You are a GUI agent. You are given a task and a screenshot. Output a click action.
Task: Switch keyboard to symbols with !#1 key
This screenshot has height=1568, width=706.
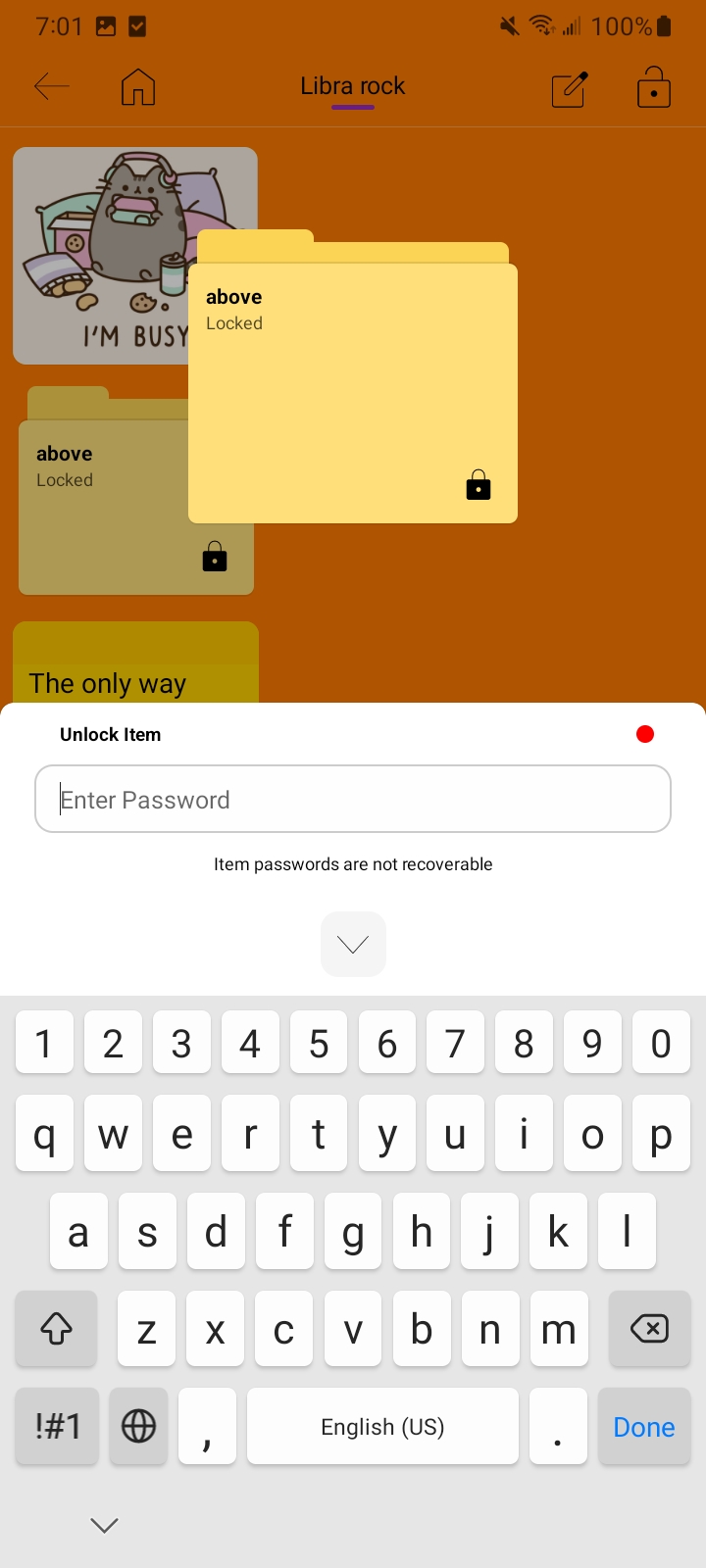click(57, 1426)
